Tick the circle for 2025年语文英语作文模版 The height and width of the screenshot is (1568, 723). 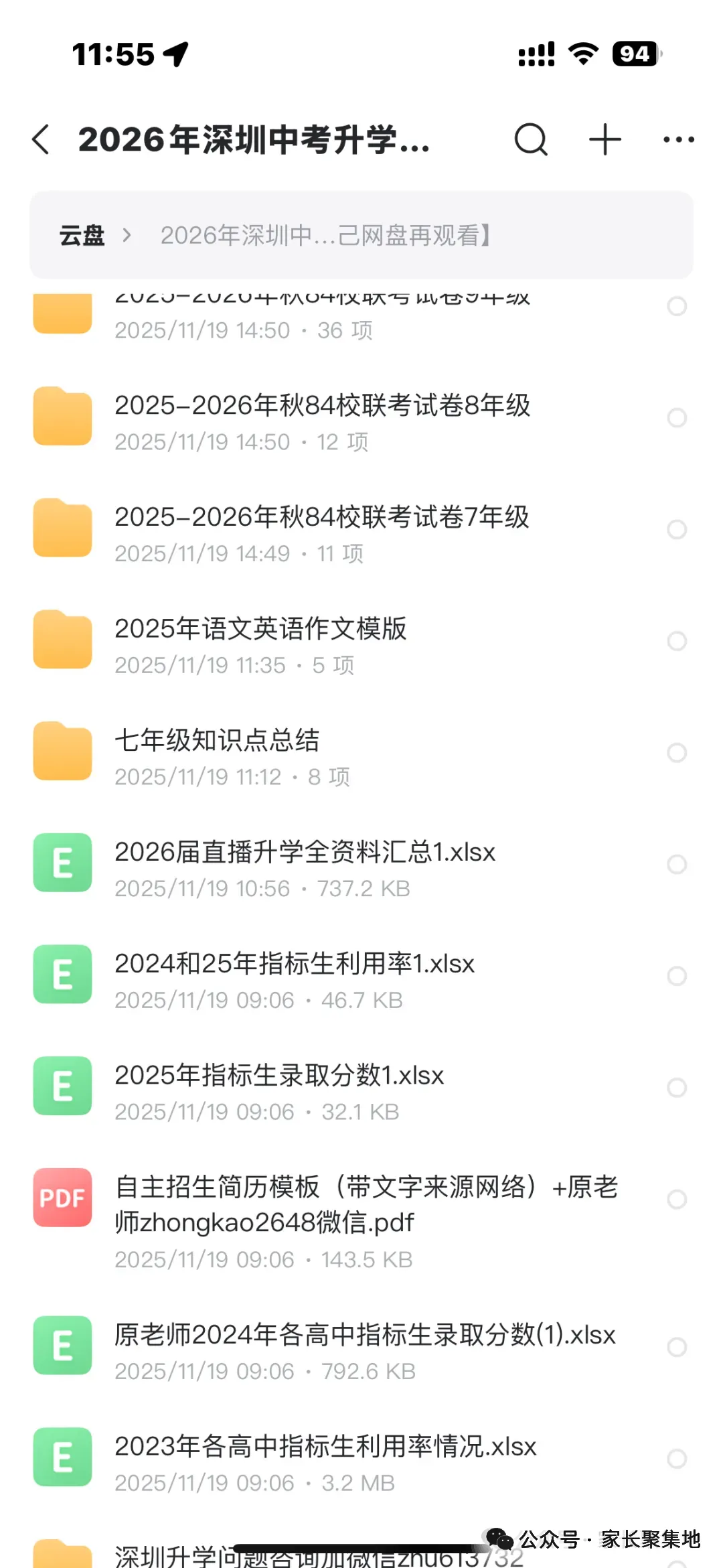point(677,641)
